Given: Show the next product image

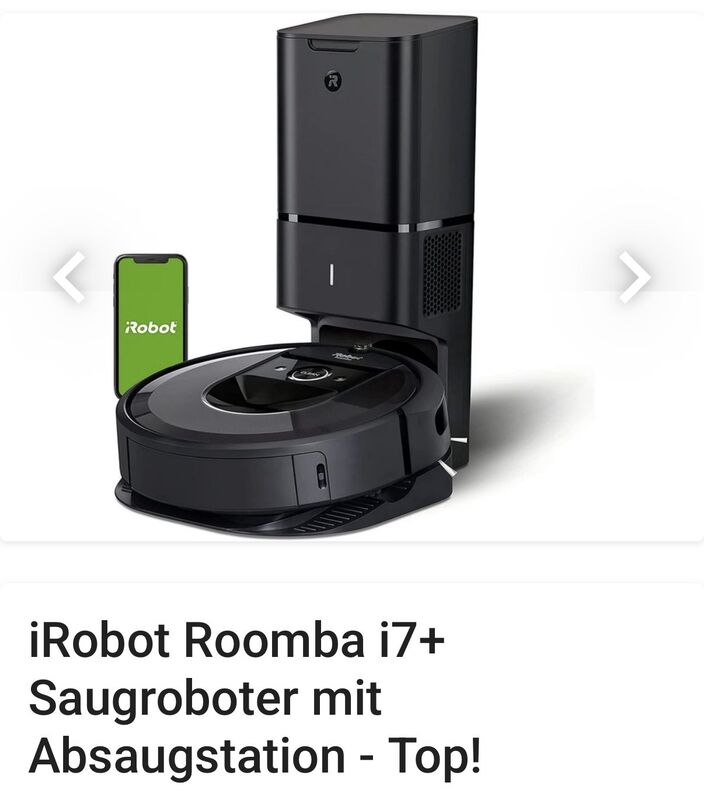Looking at the screenshot, I should 633,277.
